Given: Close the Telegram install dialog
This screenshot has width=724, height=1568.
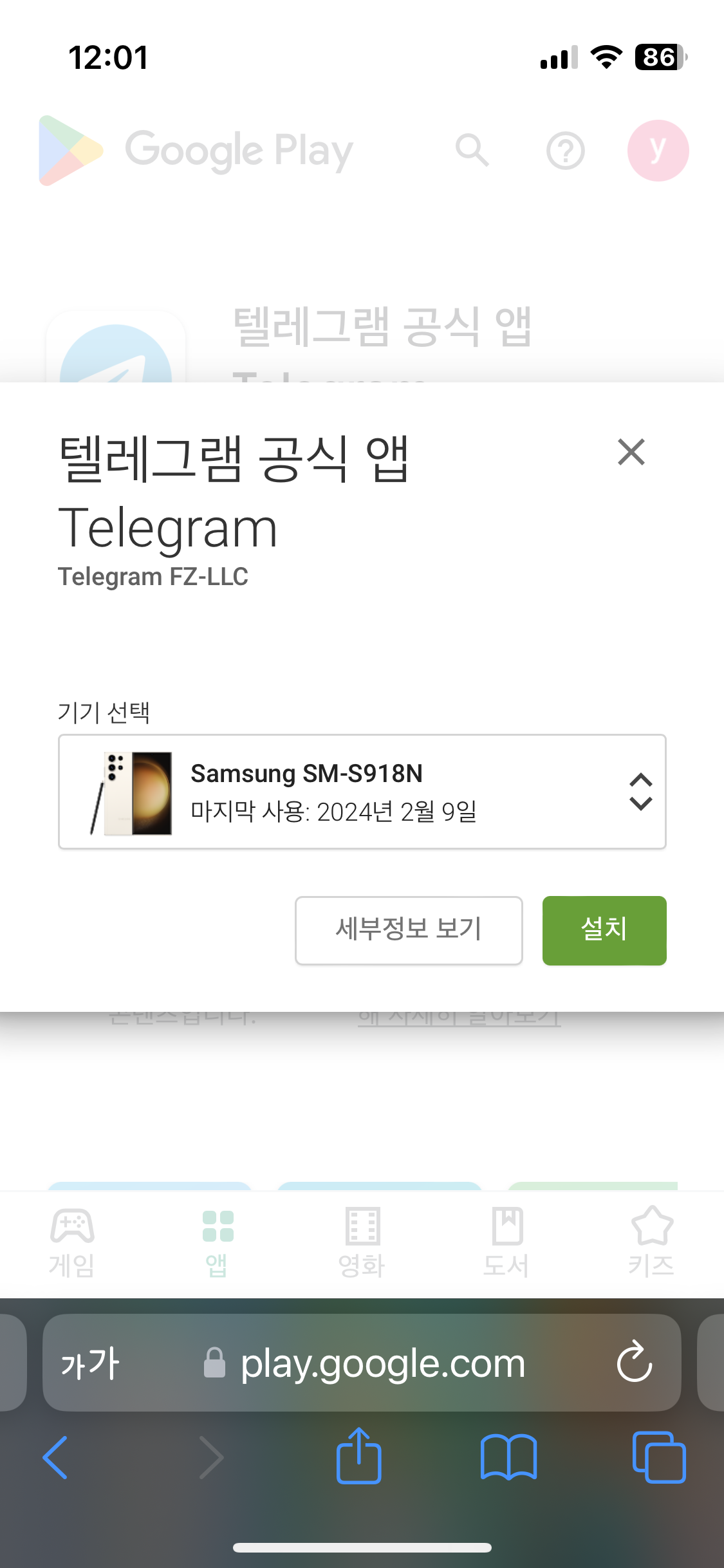Looking at the screenshot, I should click(x=631, y=452).
